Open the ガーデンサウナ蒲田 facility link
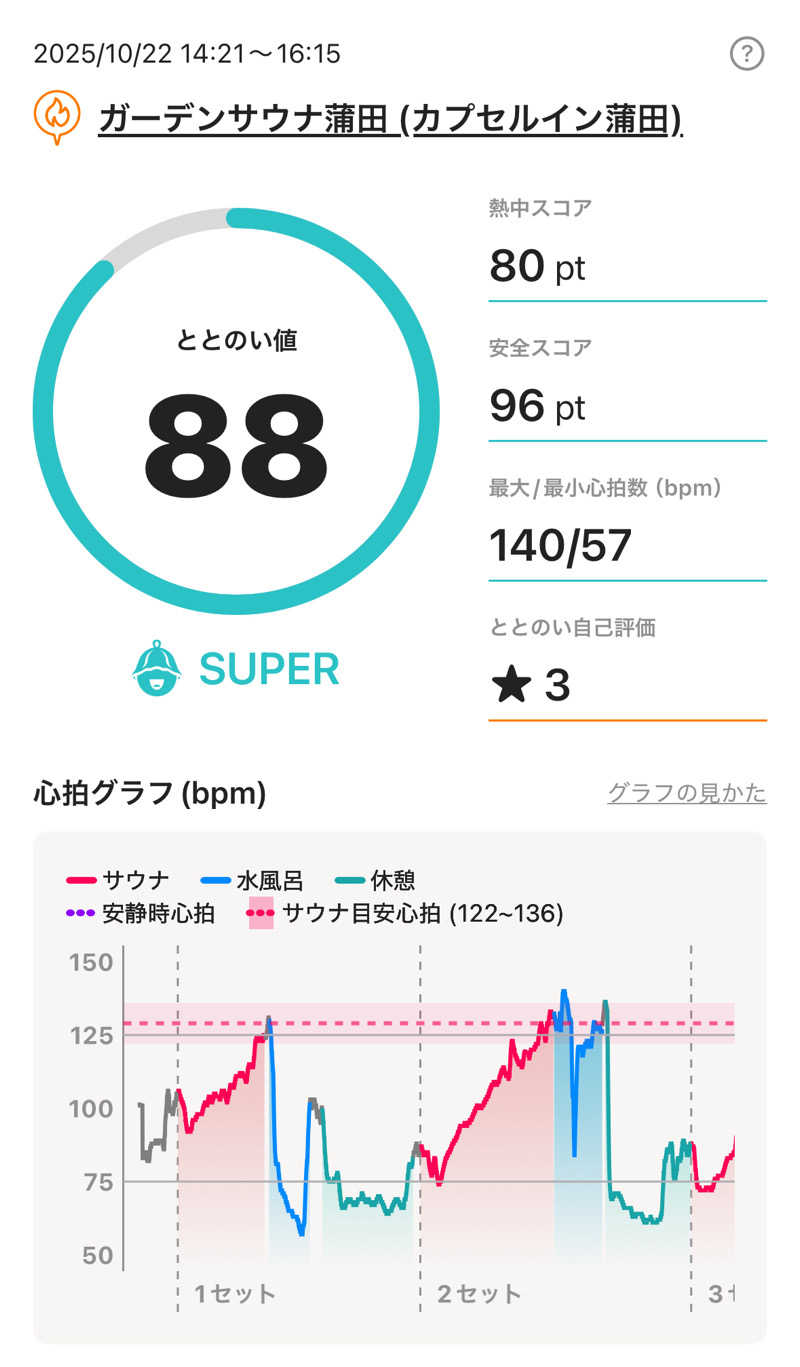Viewport: 800px width, 1367px height. pos(390,120)
